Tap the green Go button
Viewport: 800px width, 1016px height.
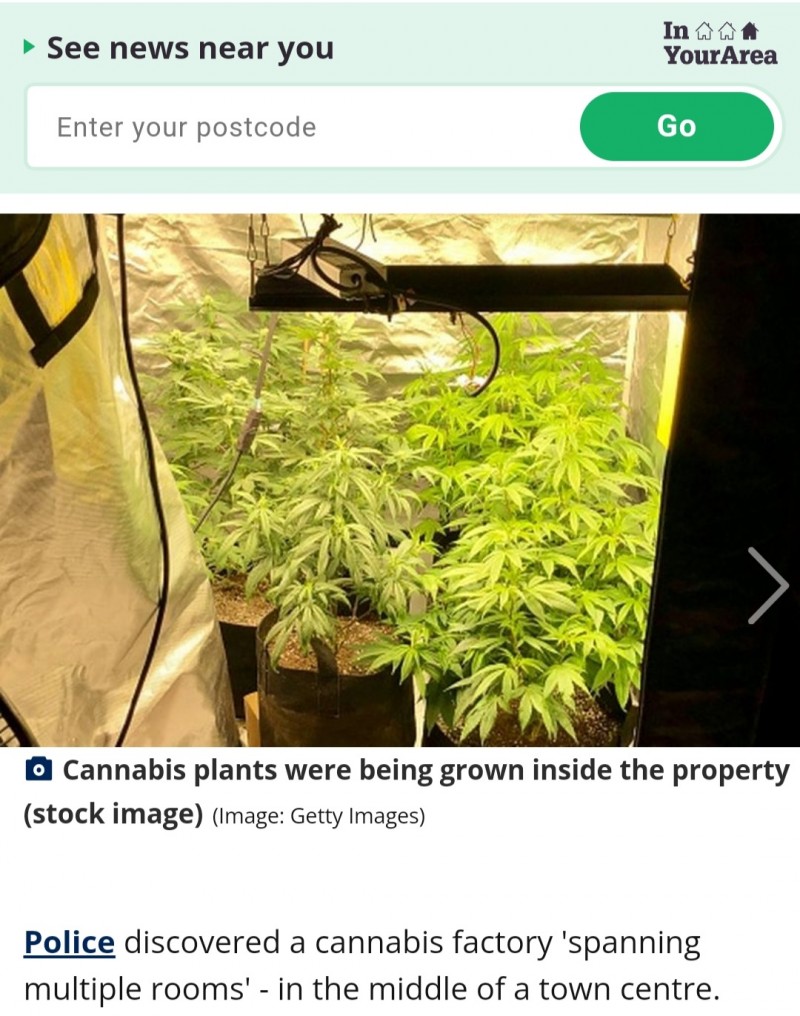[x=676, y=126]
